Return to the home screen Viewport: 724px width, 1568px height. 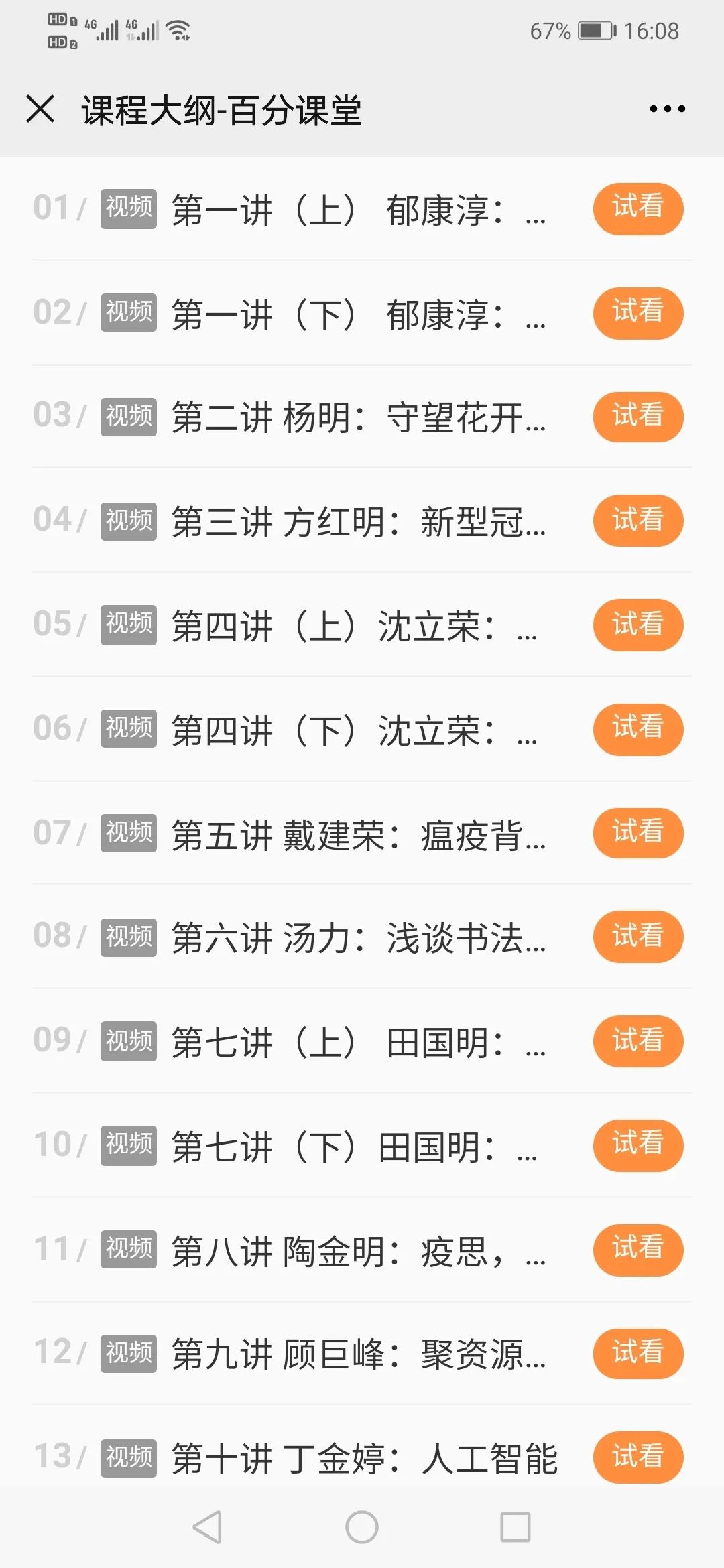362,1527
